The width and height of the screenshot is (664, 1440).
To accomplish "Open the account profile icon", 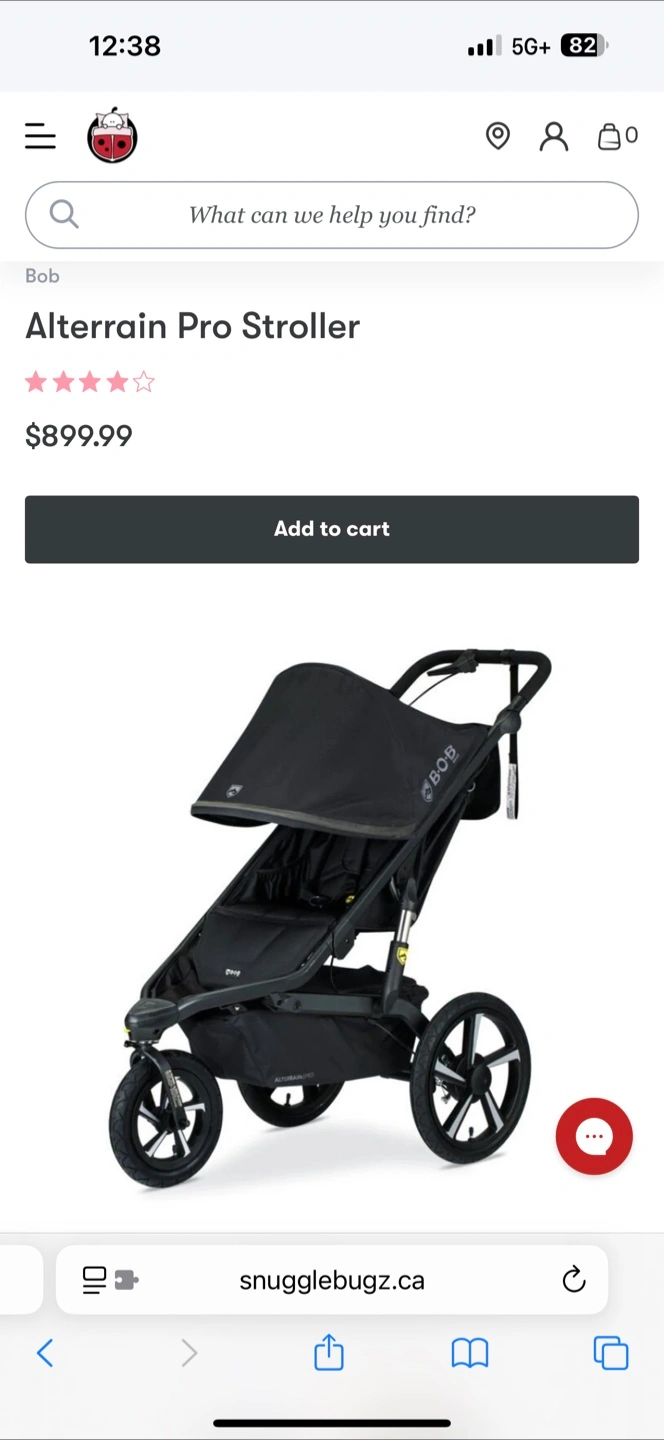I will click(x=553, y=136).
